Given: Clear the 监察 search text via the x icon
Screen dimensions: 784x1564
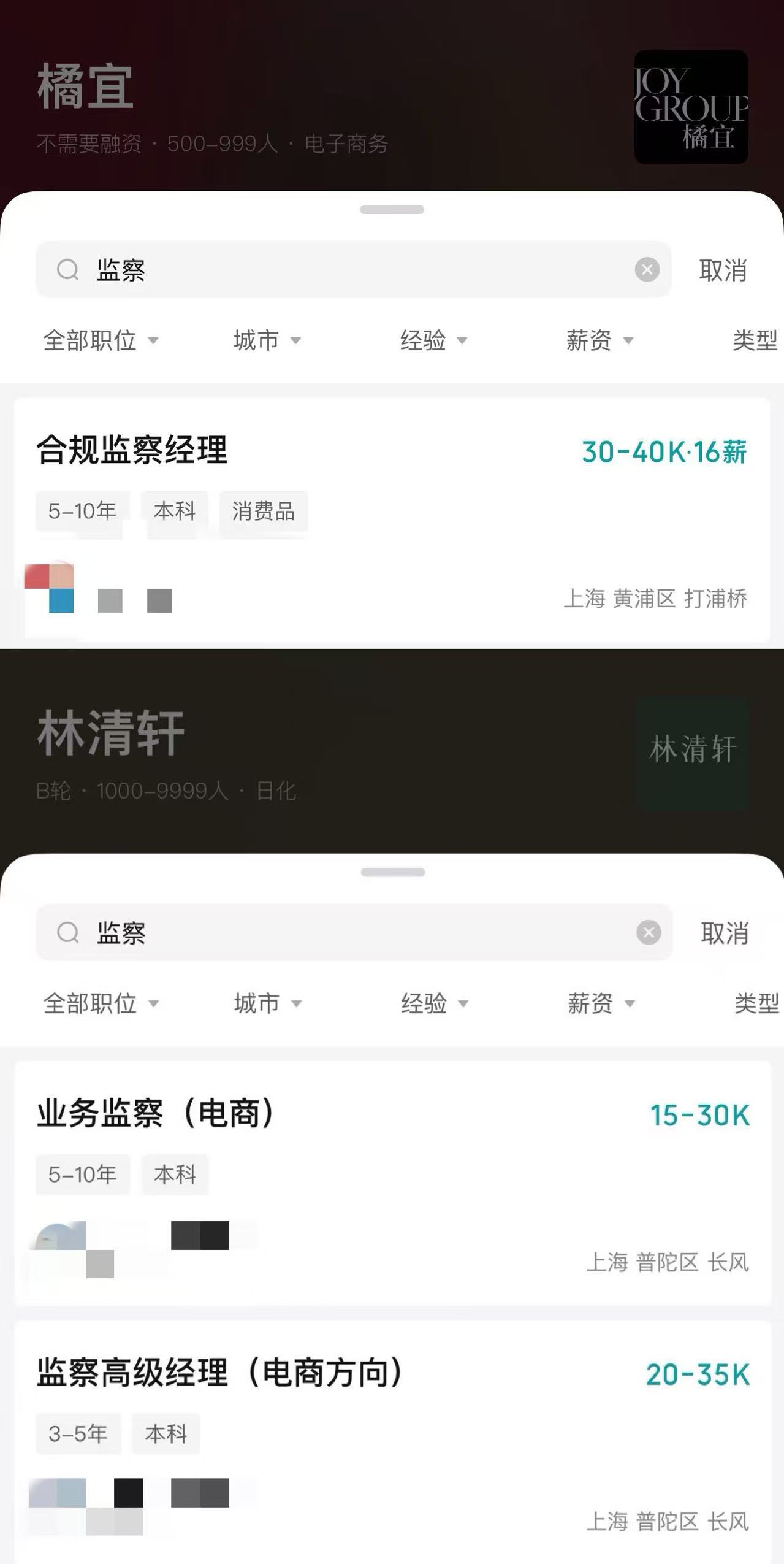Looking at the screenshot, I should point(647,270).
